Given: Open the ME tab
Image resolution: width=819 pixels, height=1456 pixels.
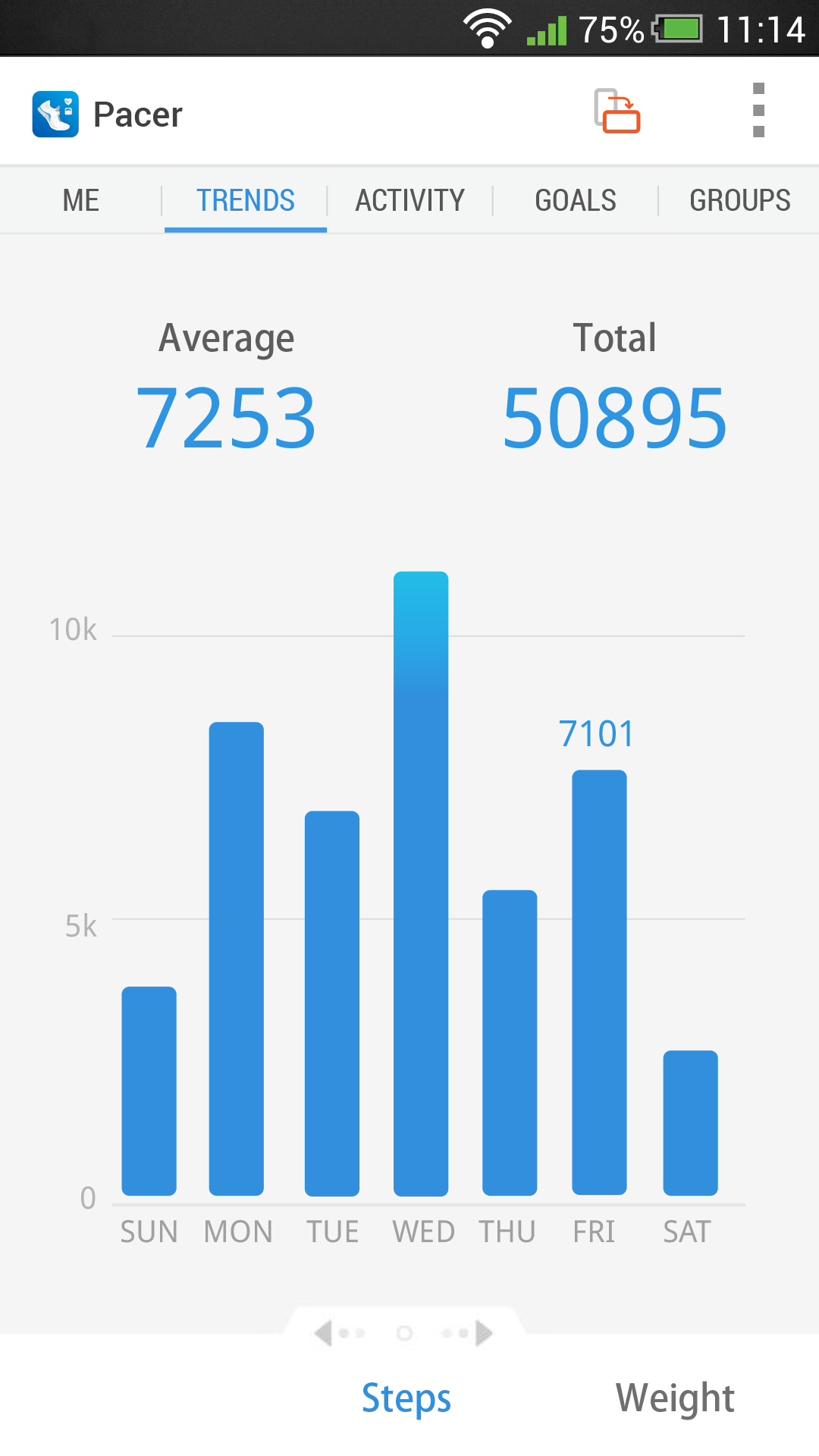Looking at the screenshot, I should (81, 199).
